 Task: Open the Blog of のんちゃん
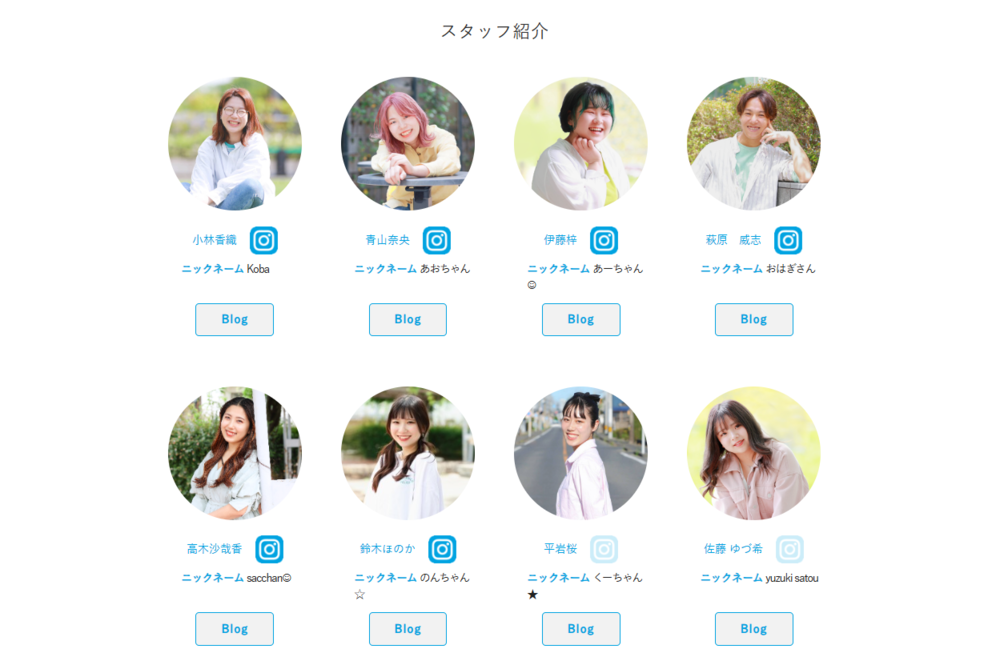pos(407,629)
